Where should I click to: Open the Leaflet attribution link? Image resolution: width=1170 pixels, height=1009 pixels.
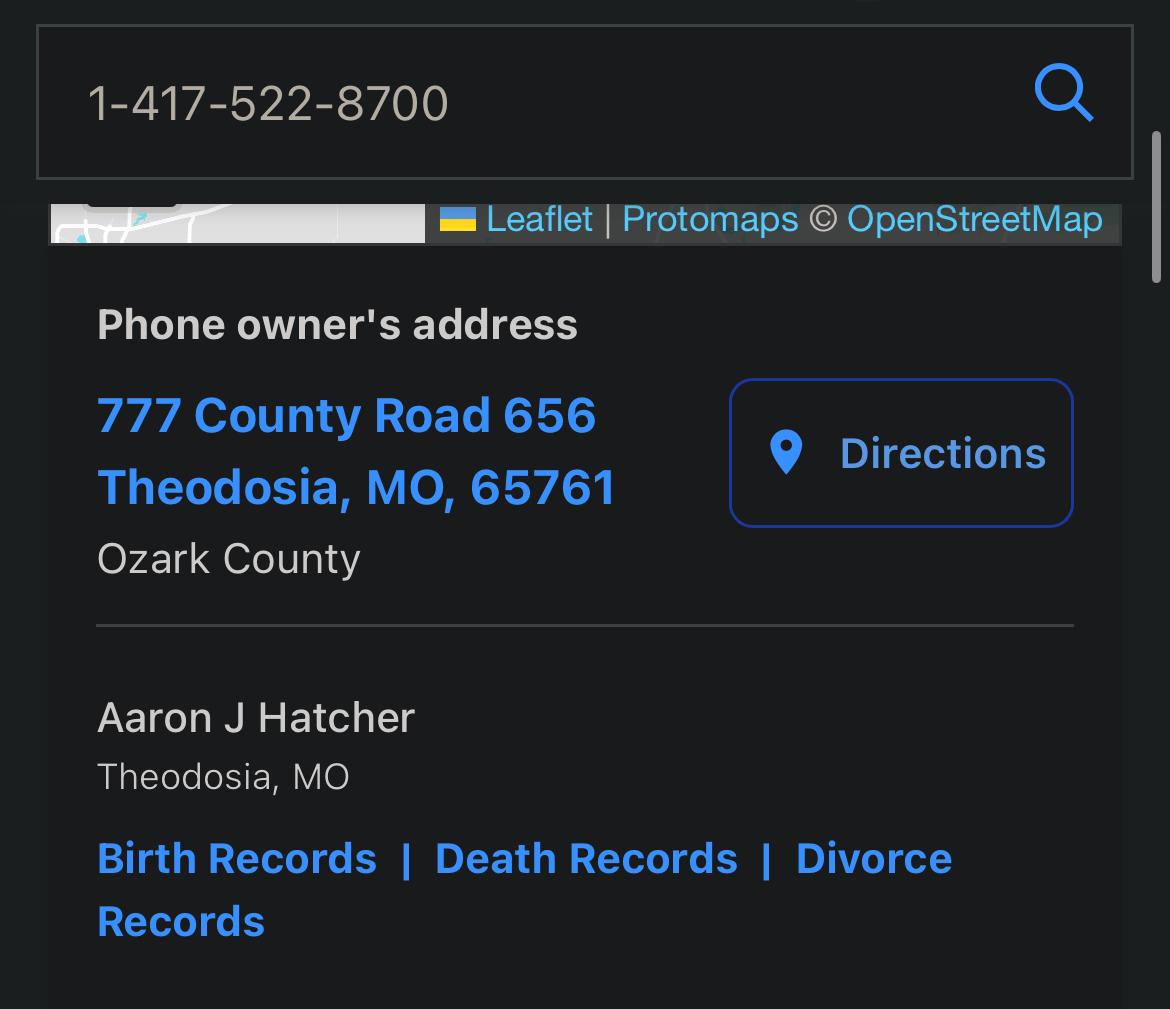point(538,219)
